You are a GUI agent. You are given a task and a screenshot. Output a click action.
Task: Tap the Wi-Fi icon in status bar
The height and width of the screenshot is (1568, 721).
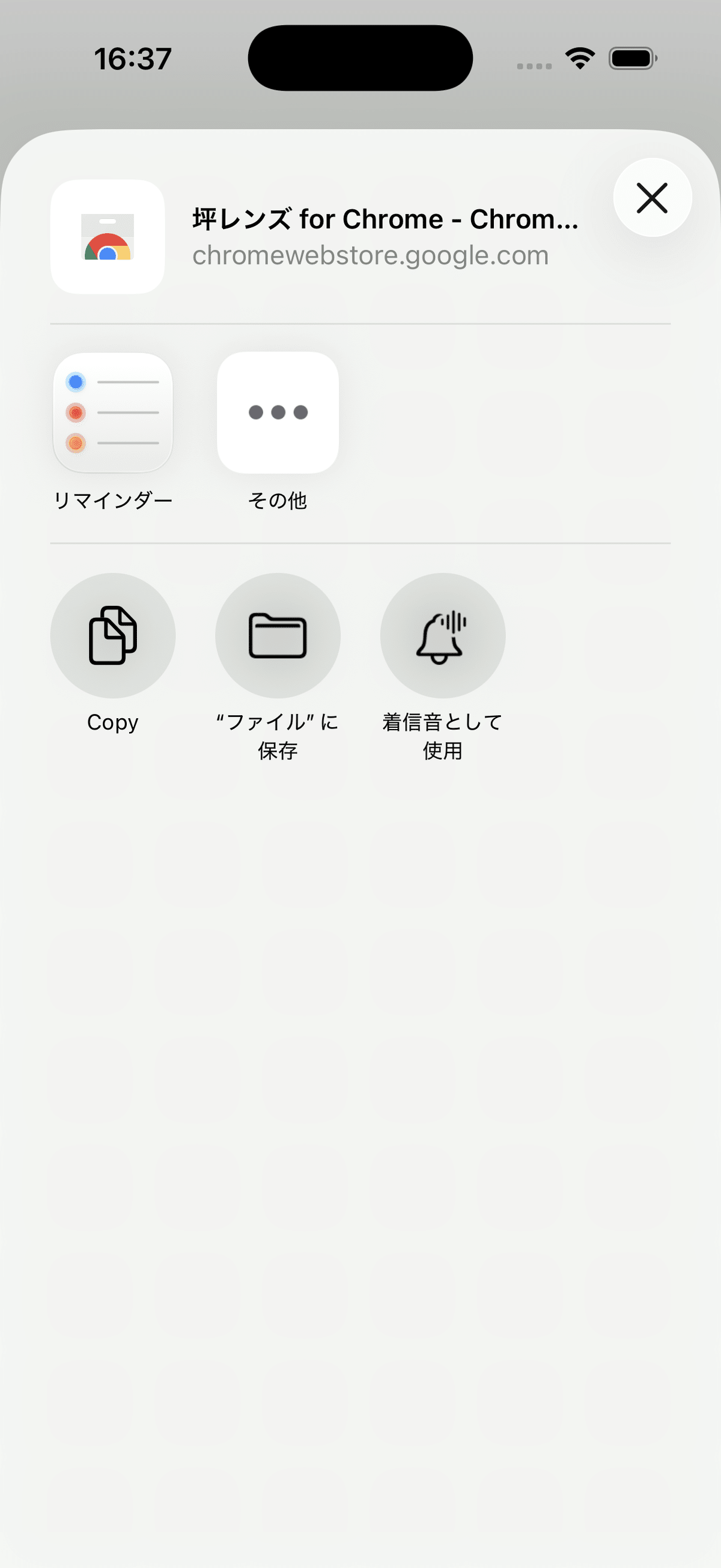click(579, 57)
